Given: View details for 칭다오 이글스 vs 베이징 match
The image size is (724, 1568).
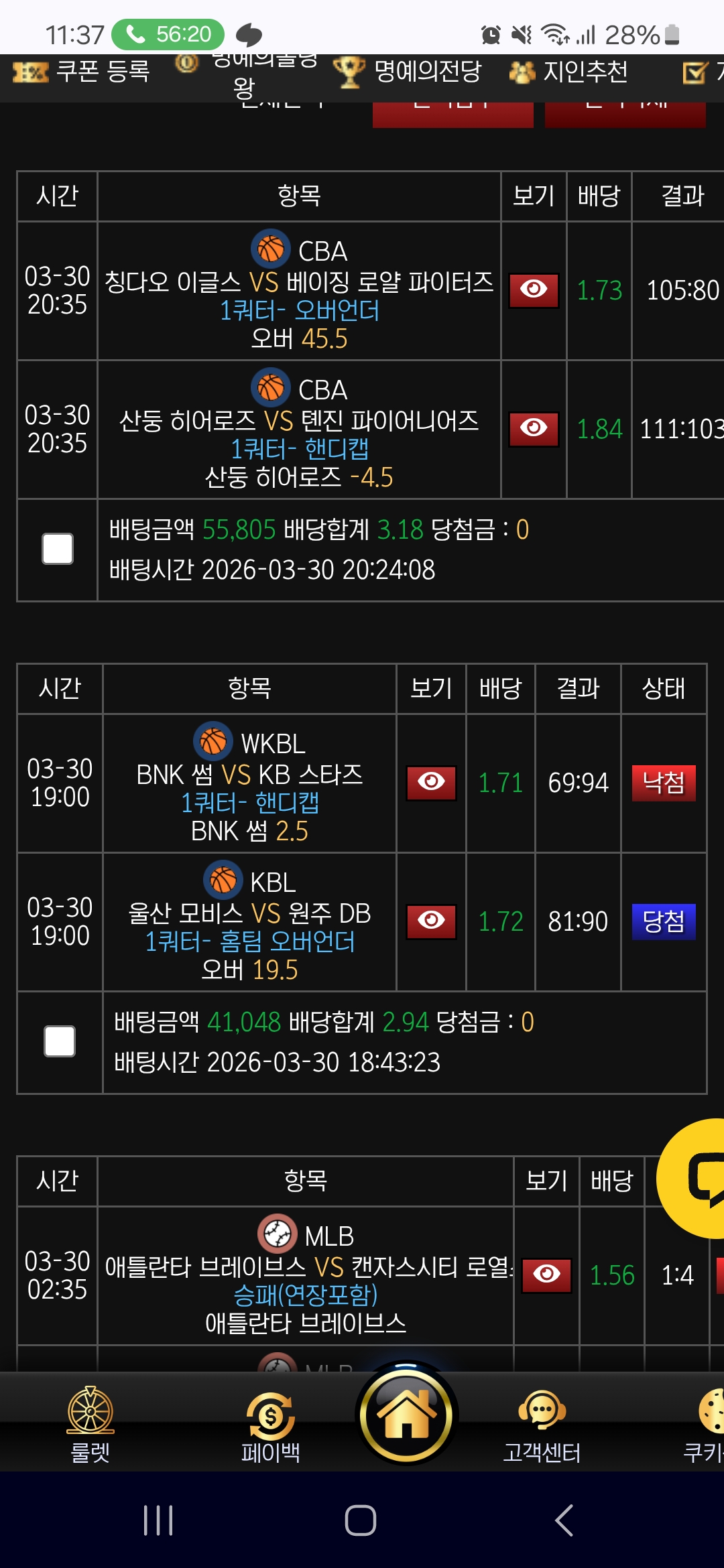Looking at the screenshot, I should click(534, 290).
